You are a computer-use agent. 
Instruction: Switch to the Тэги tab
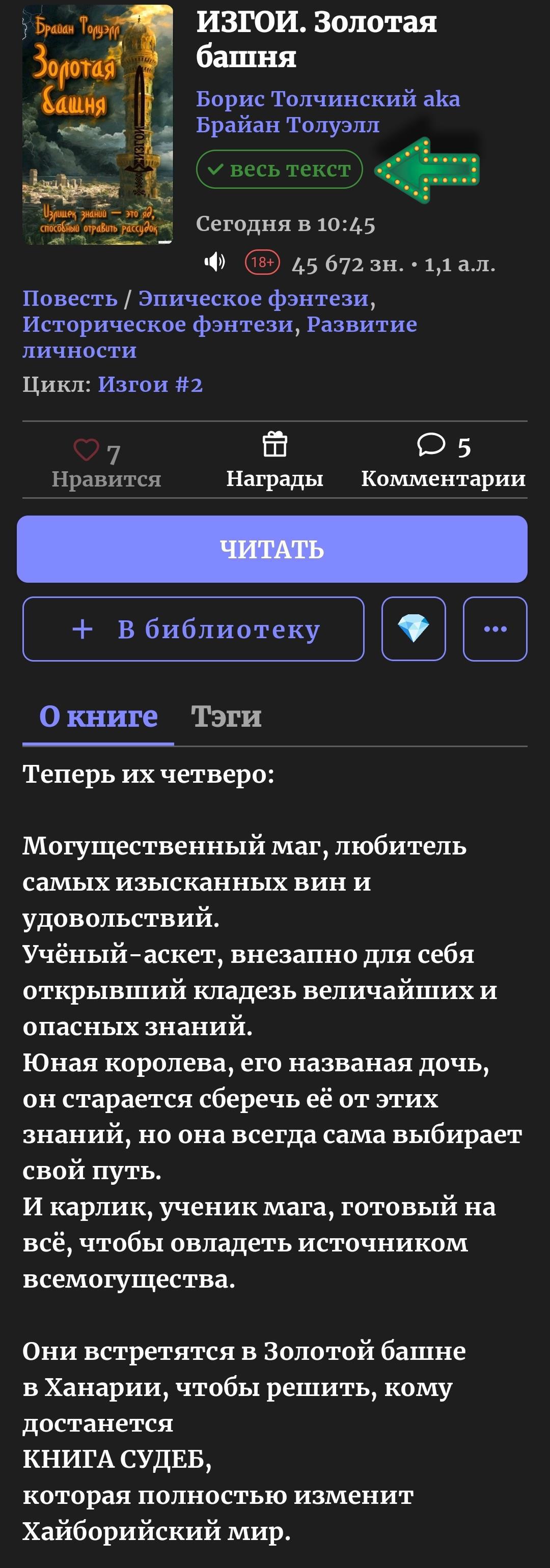[x=226, y=717]
